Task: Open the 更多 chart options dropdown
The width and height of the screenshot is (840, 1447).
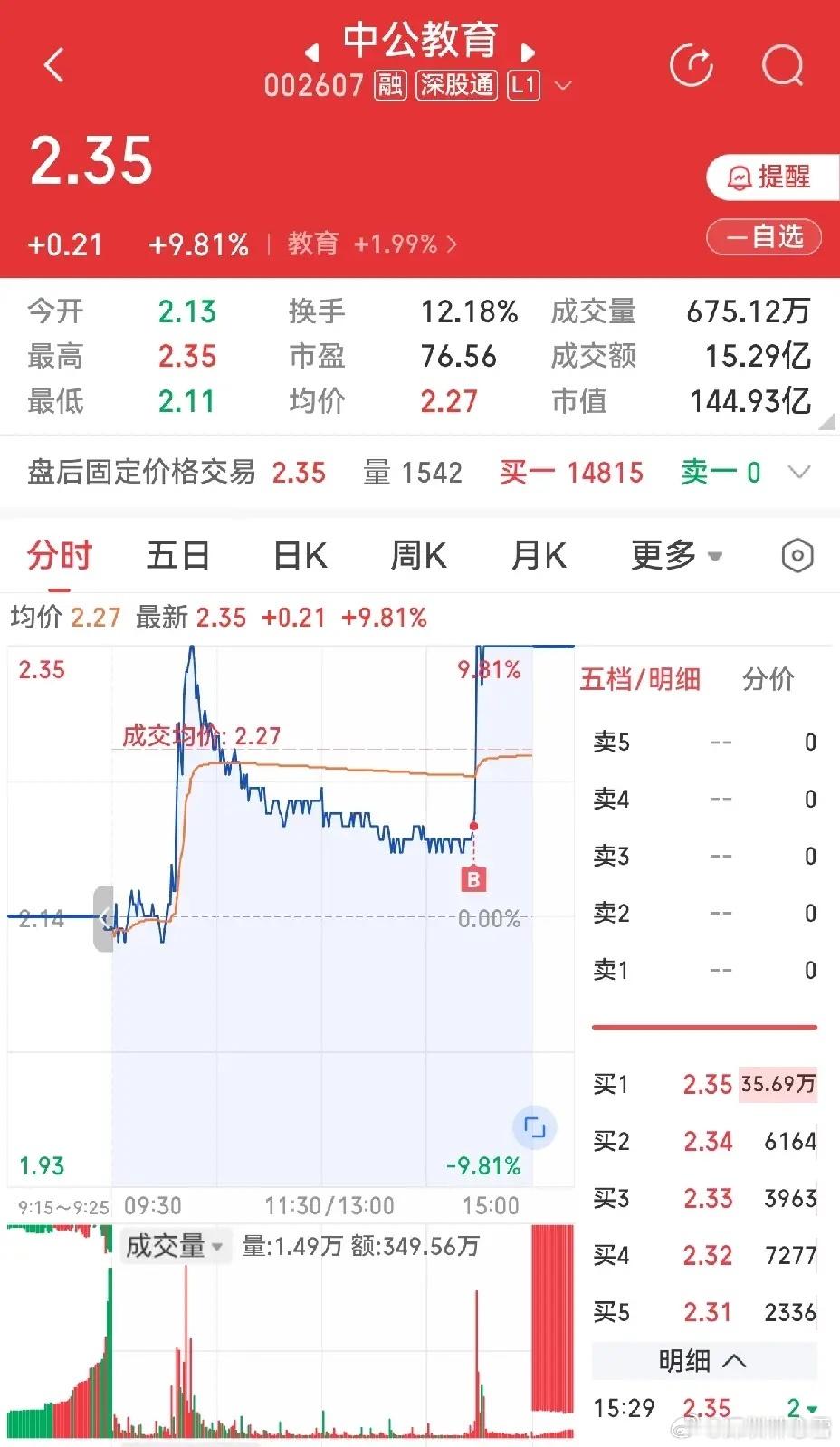Action: click(x=676, y=555)
